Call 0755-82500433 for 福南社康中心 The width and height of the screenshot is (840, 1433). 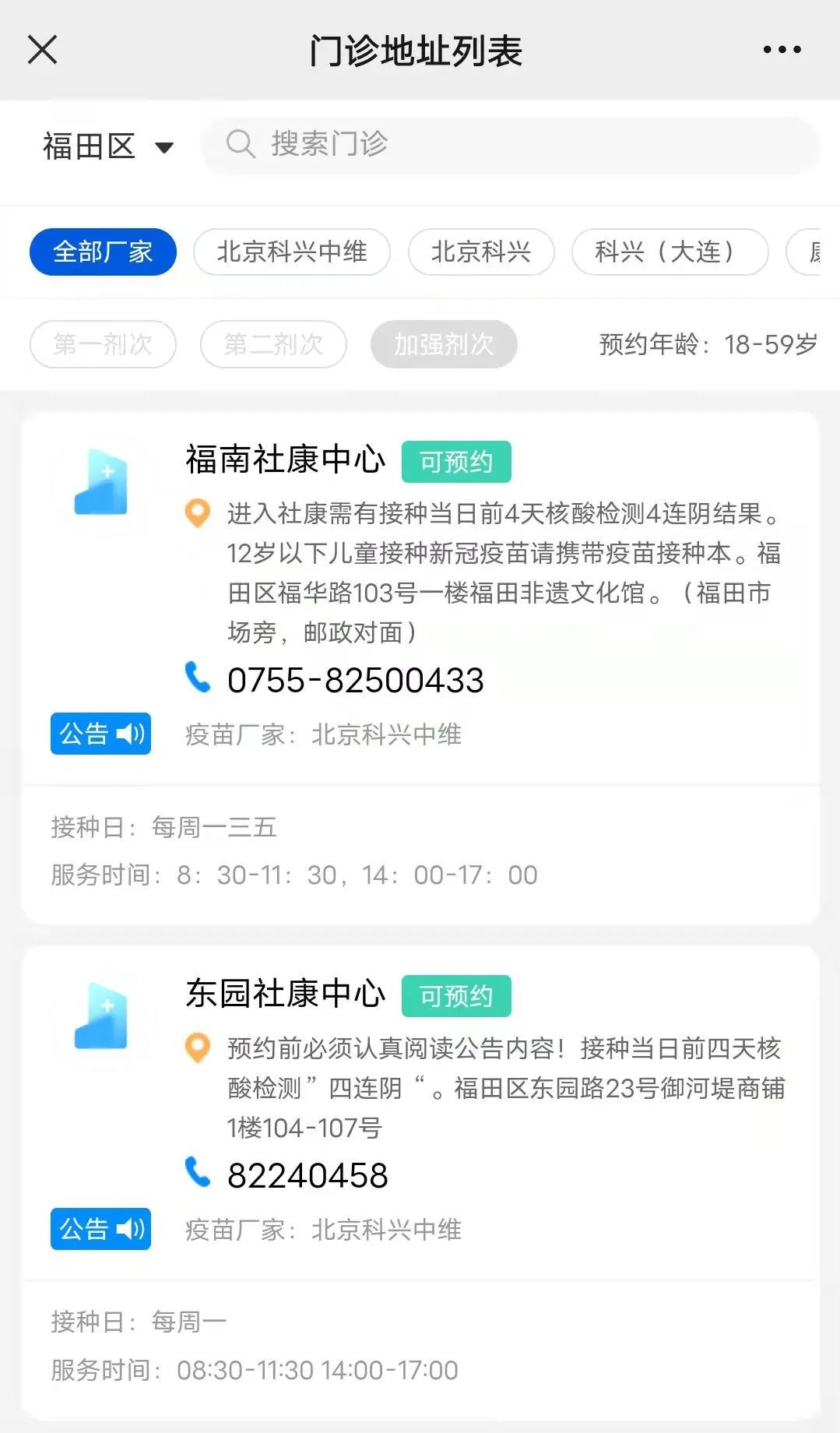[355, 681]
